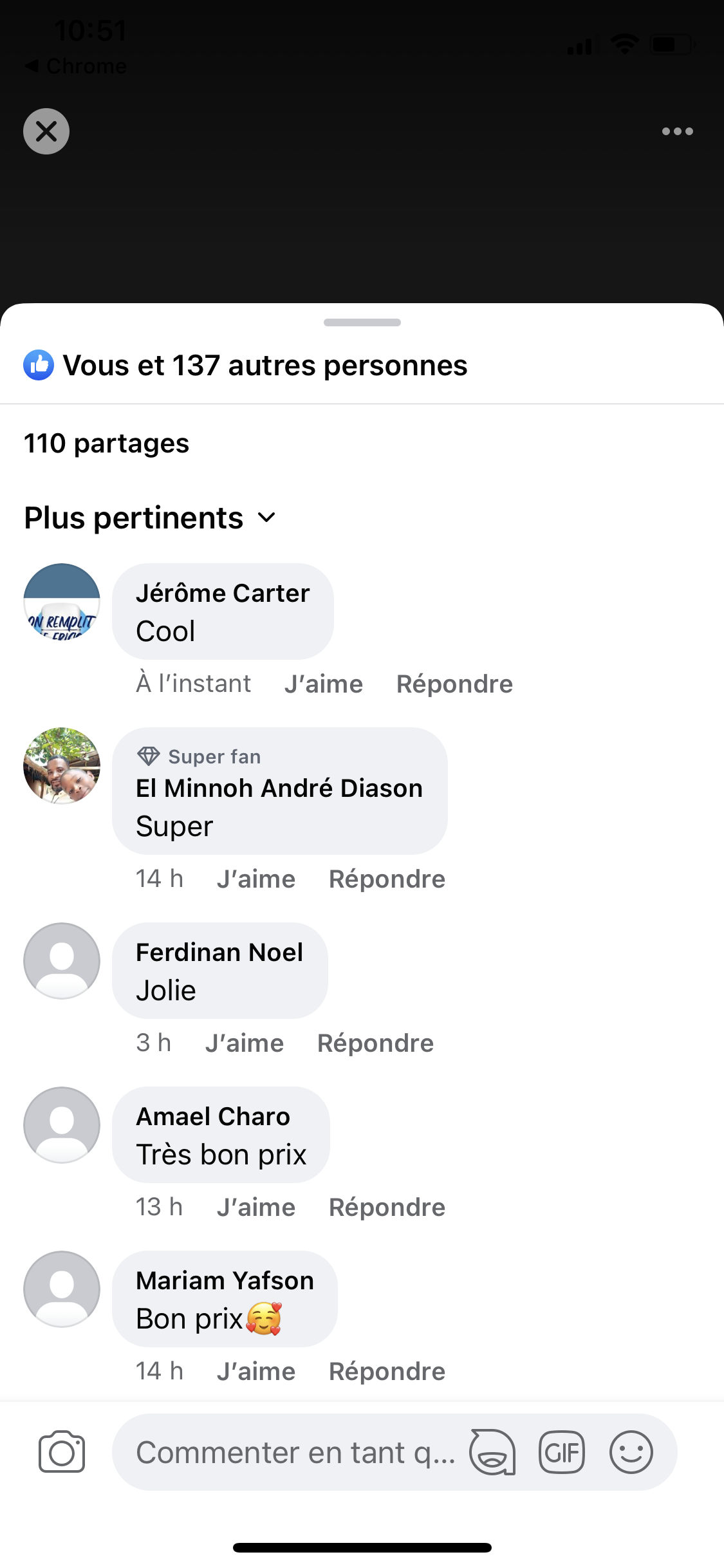Reply to Ferdinan Noel's Jolie comment
This screenshot has width=724, height=1568.
point(376,1043)
